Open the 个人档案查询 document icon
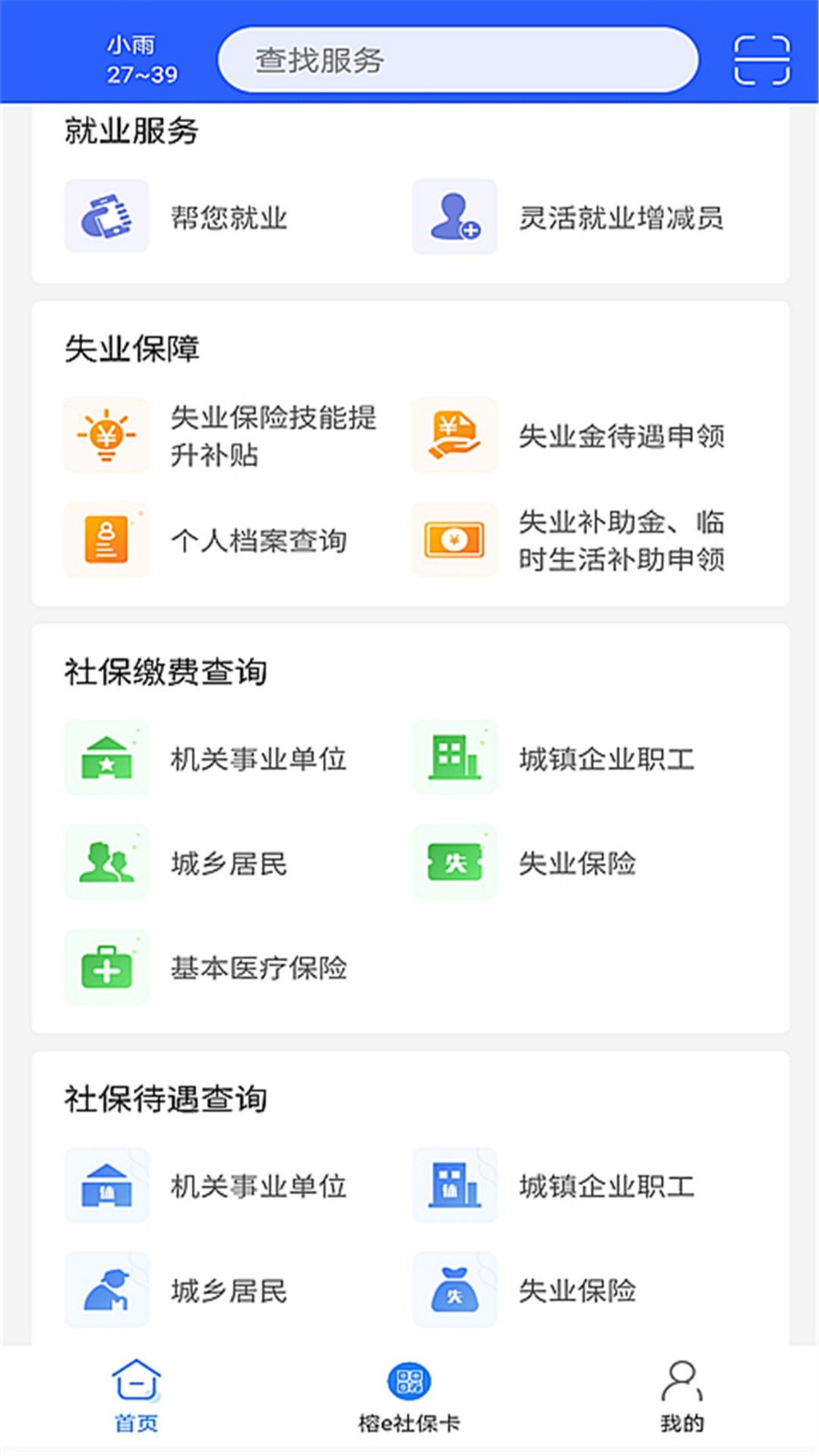 106,540
